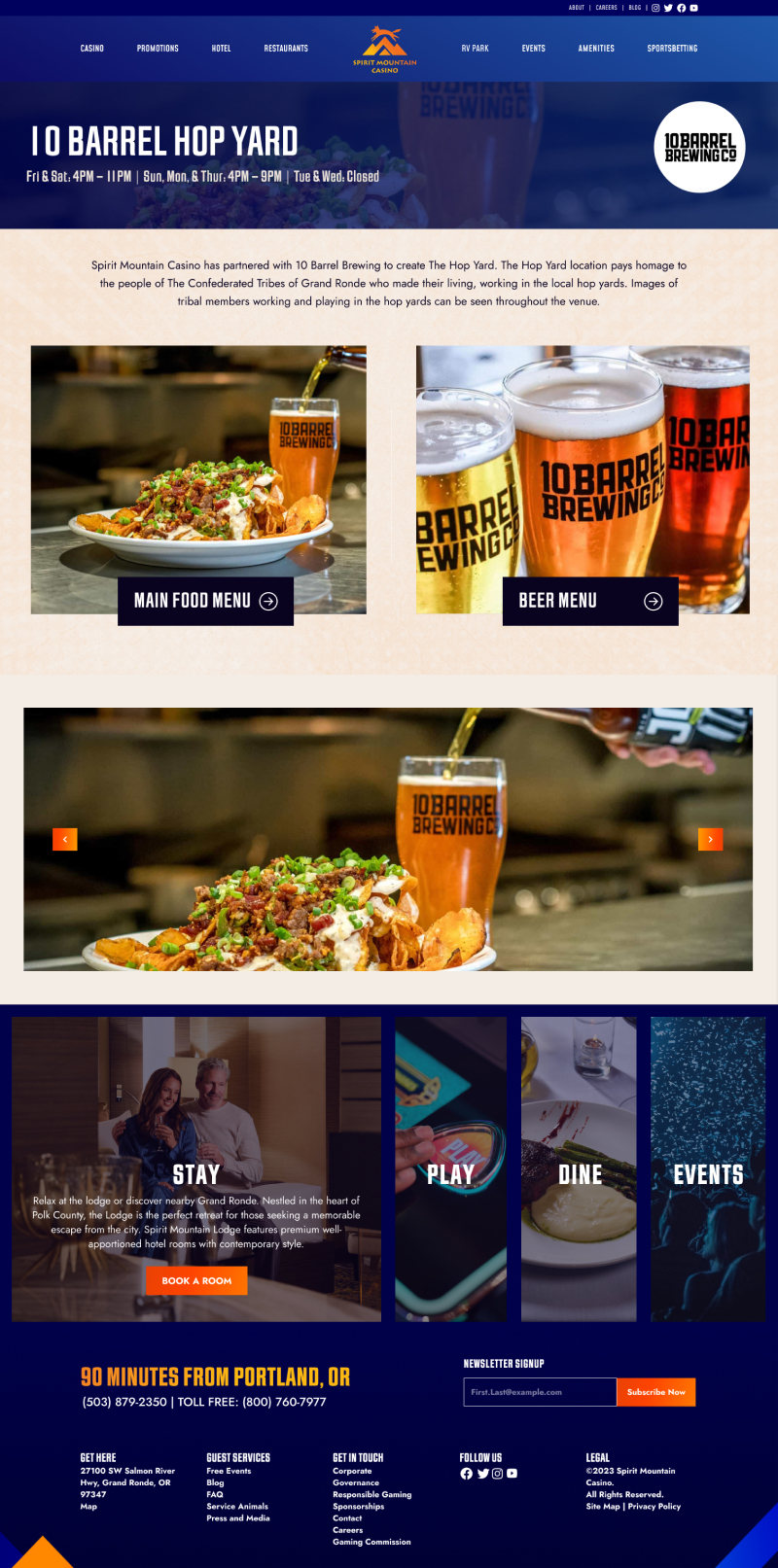Browse the Restaurants menu item
The image size is (778, 1568).
[x=286, y=49]
